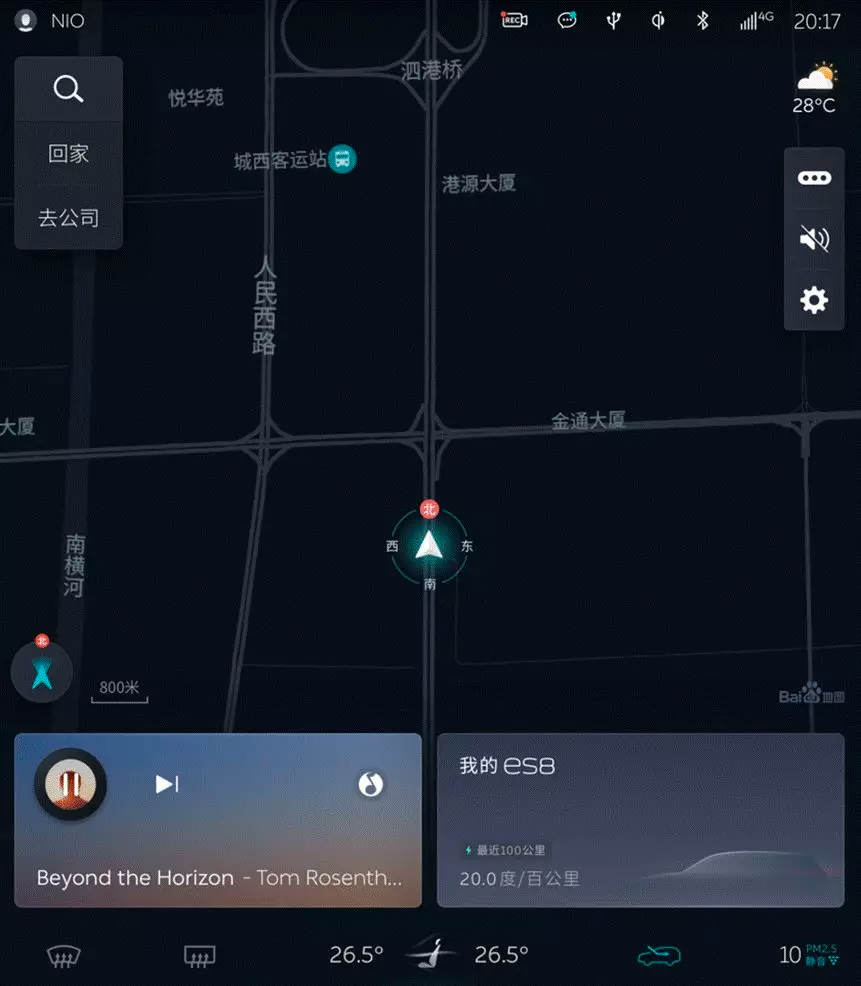This screenshot has width=861, height=986.
Task: Start navigation to 去公司
Action: point(68,218)
